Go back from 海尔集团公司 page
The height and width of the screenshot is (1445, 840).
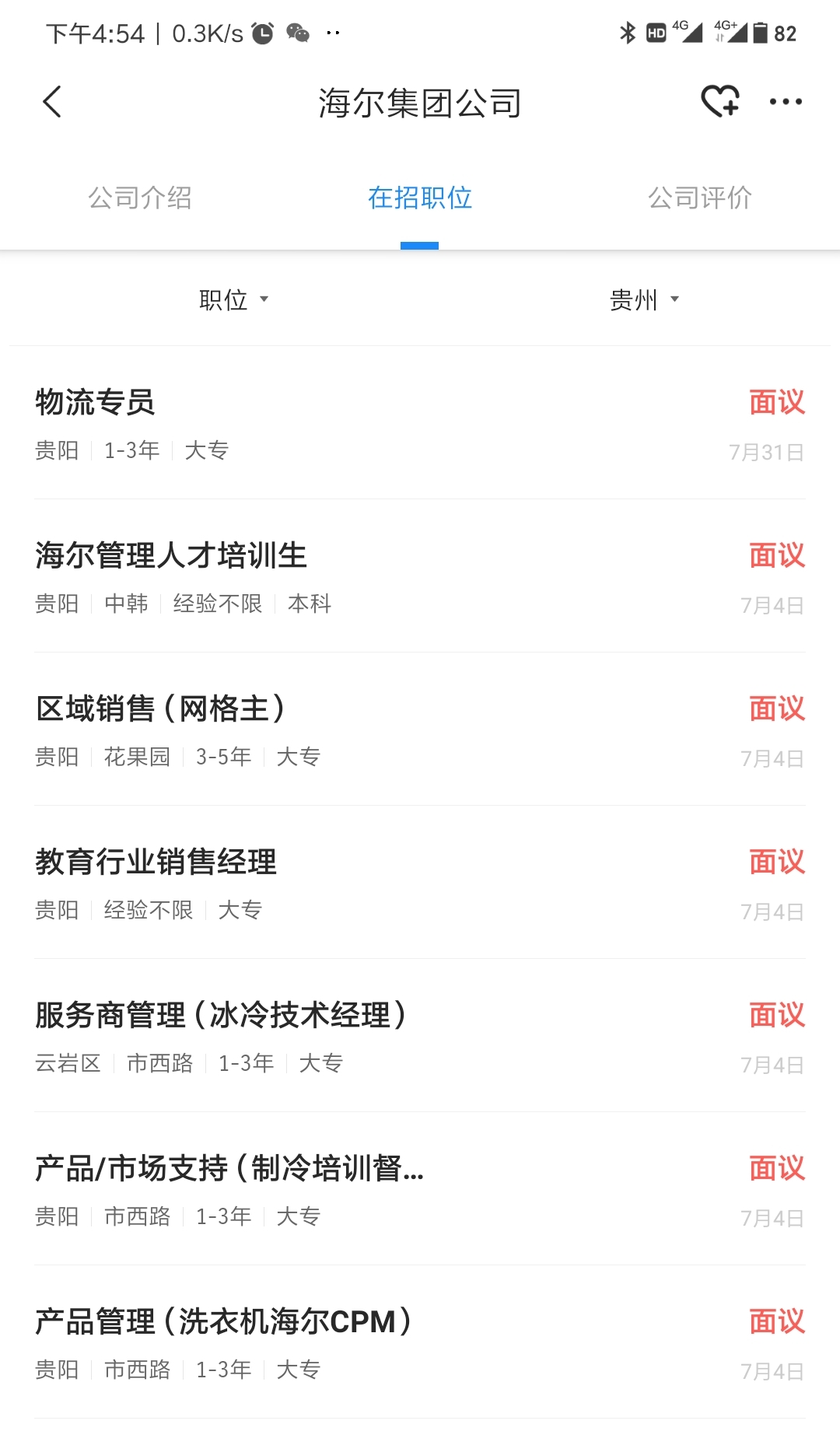click(52, 102)
